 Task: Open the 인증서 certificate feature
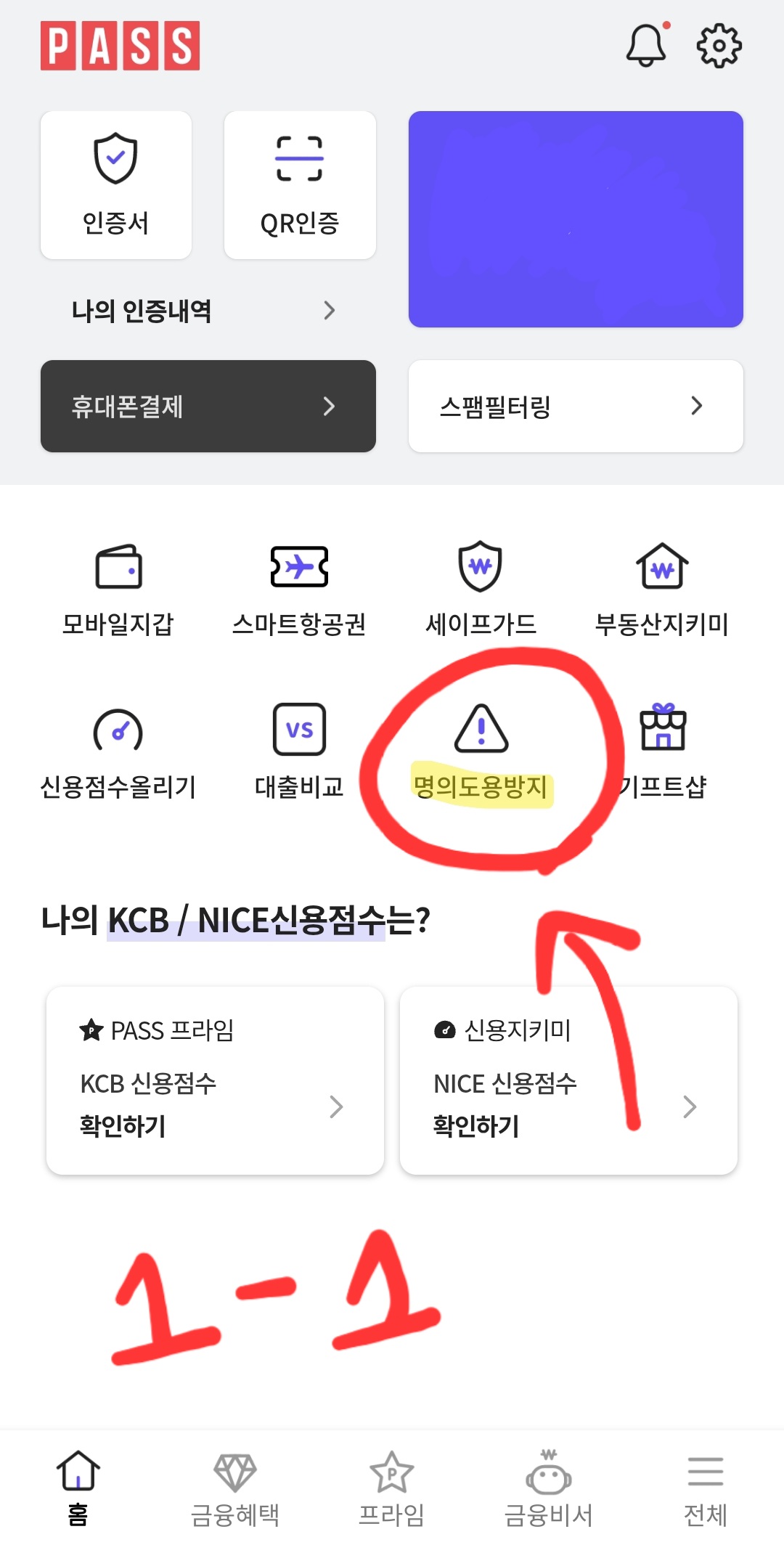(115, 184)
